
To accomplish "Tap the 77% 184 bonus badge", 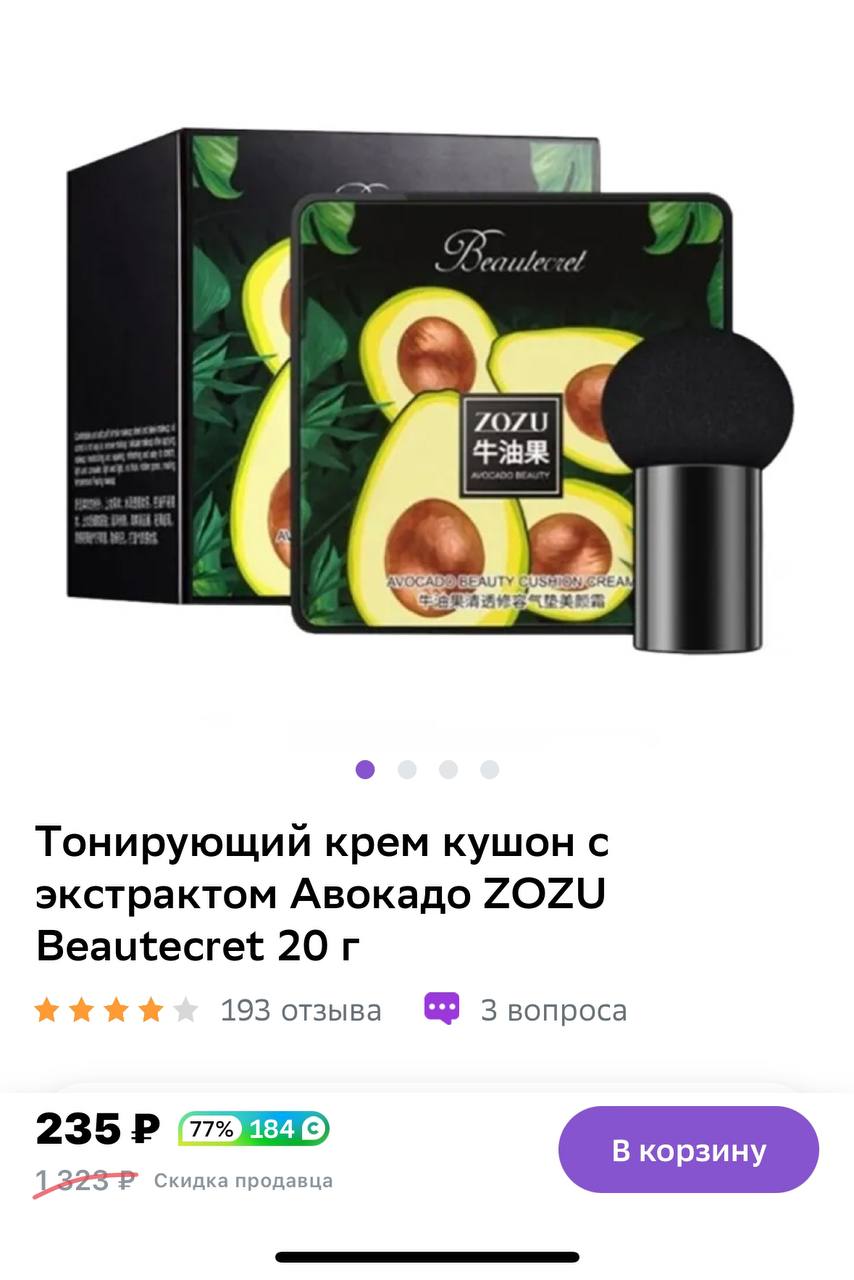I will pyautogui.click(x=254, y=1130).
